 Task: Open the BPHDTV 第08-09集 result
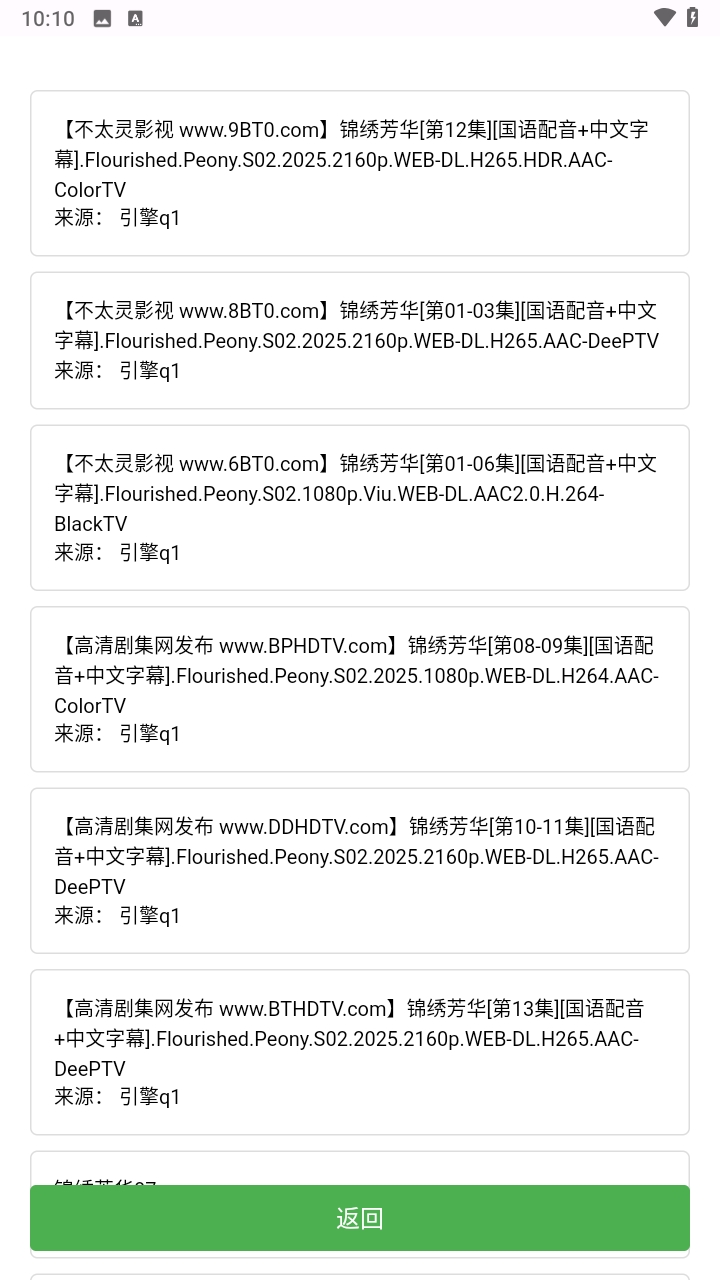pyautogui.click(x=360, y=689)
